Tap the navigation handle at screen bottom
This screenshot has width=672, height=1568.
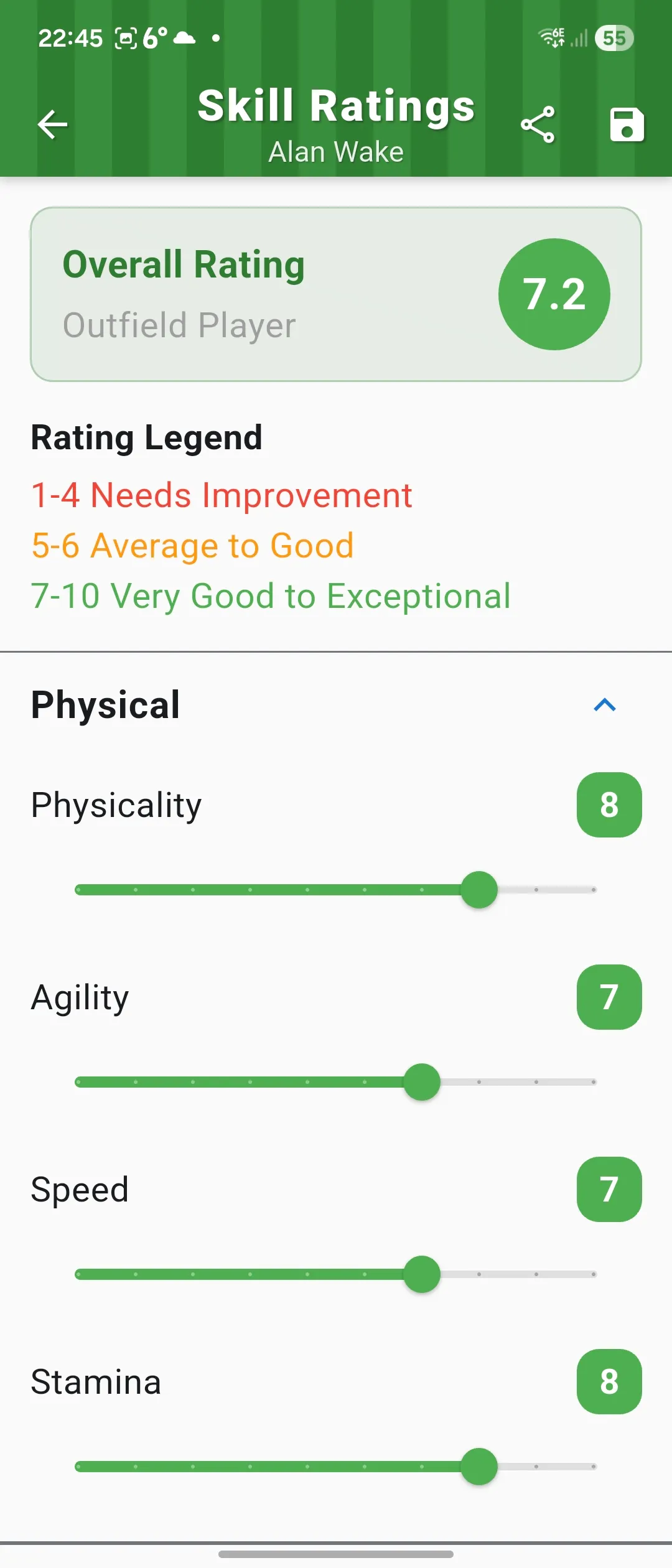pyautogui.click(x=336, y=1554)
